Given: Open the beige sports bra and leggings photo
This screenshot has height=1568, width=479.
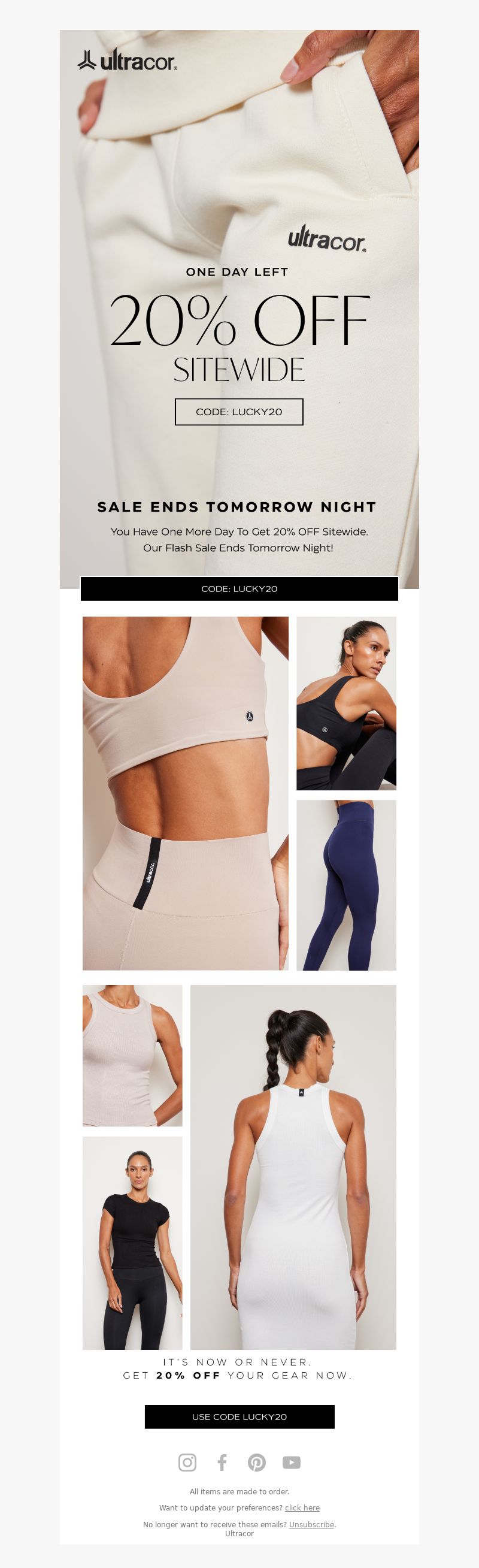Looking at the screenshot, I should click(x=185, y=793).
